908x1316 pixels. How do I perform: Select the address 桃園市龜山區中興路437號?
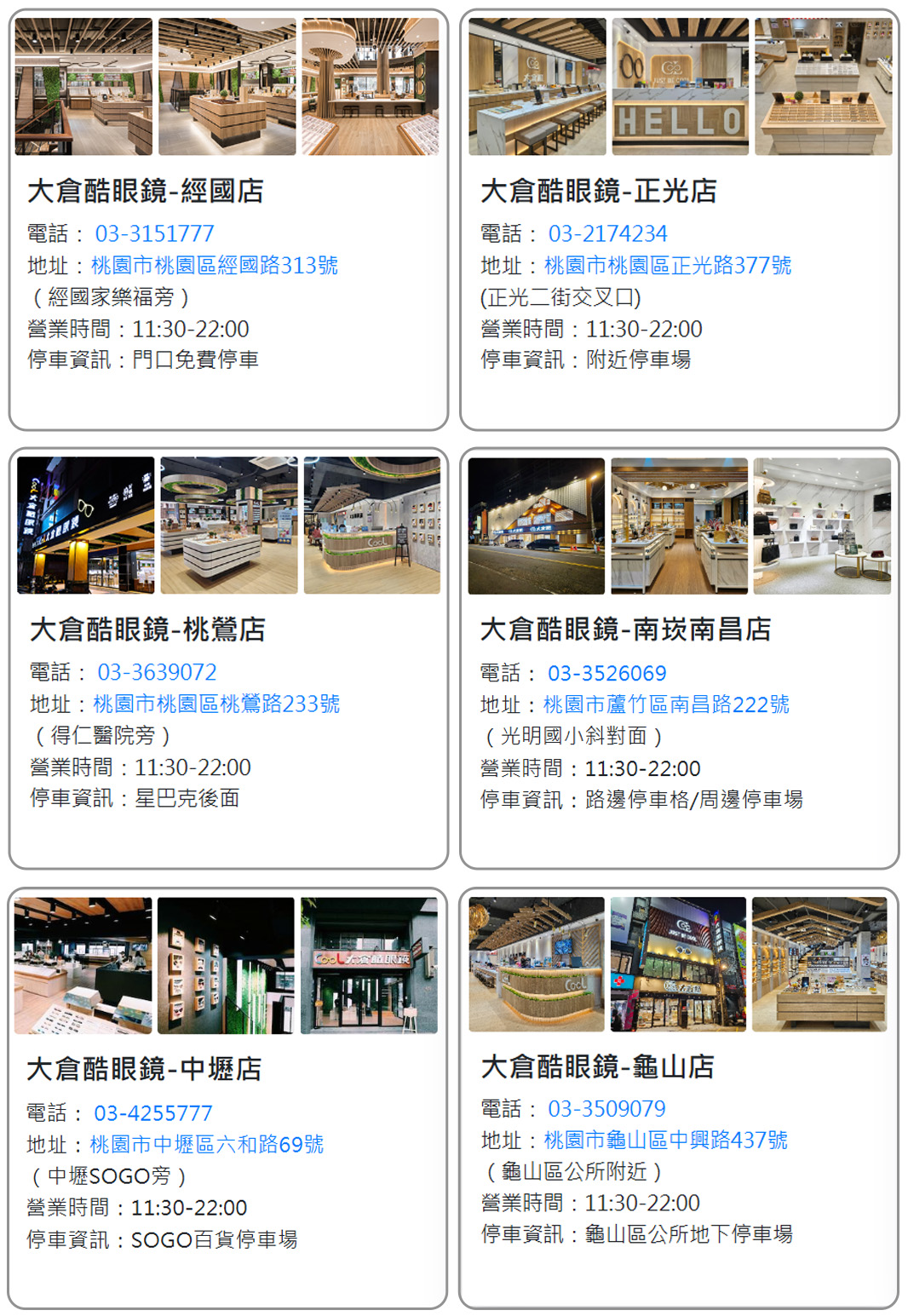click(666, 1140)
